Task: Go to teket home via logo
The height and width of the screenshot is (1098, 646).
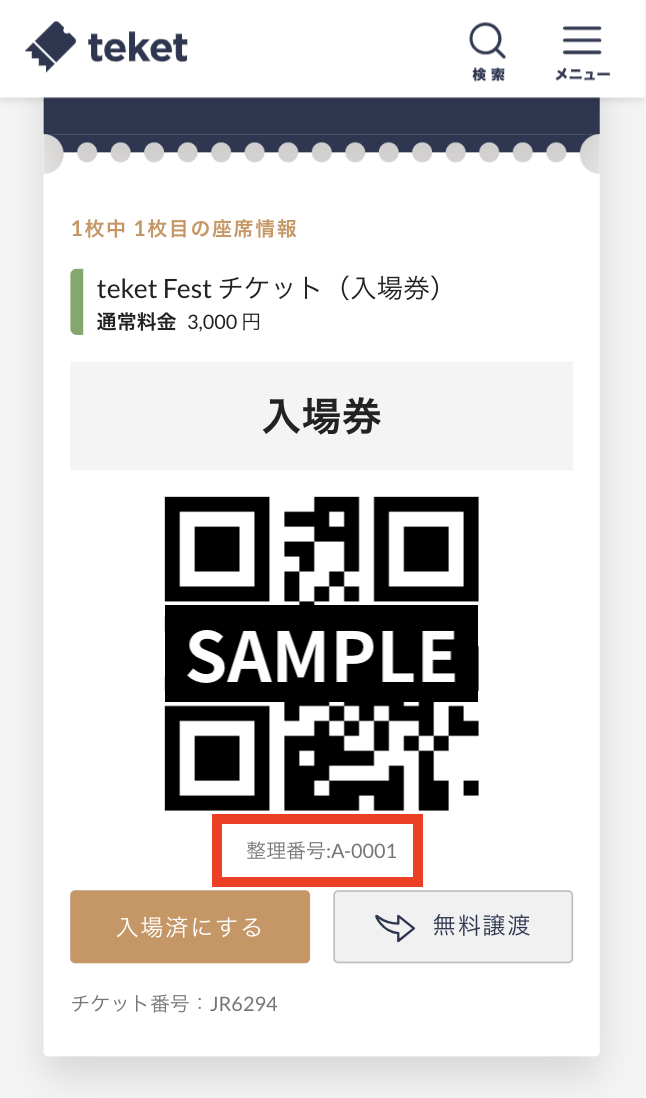Action: (x=106, y=47)
